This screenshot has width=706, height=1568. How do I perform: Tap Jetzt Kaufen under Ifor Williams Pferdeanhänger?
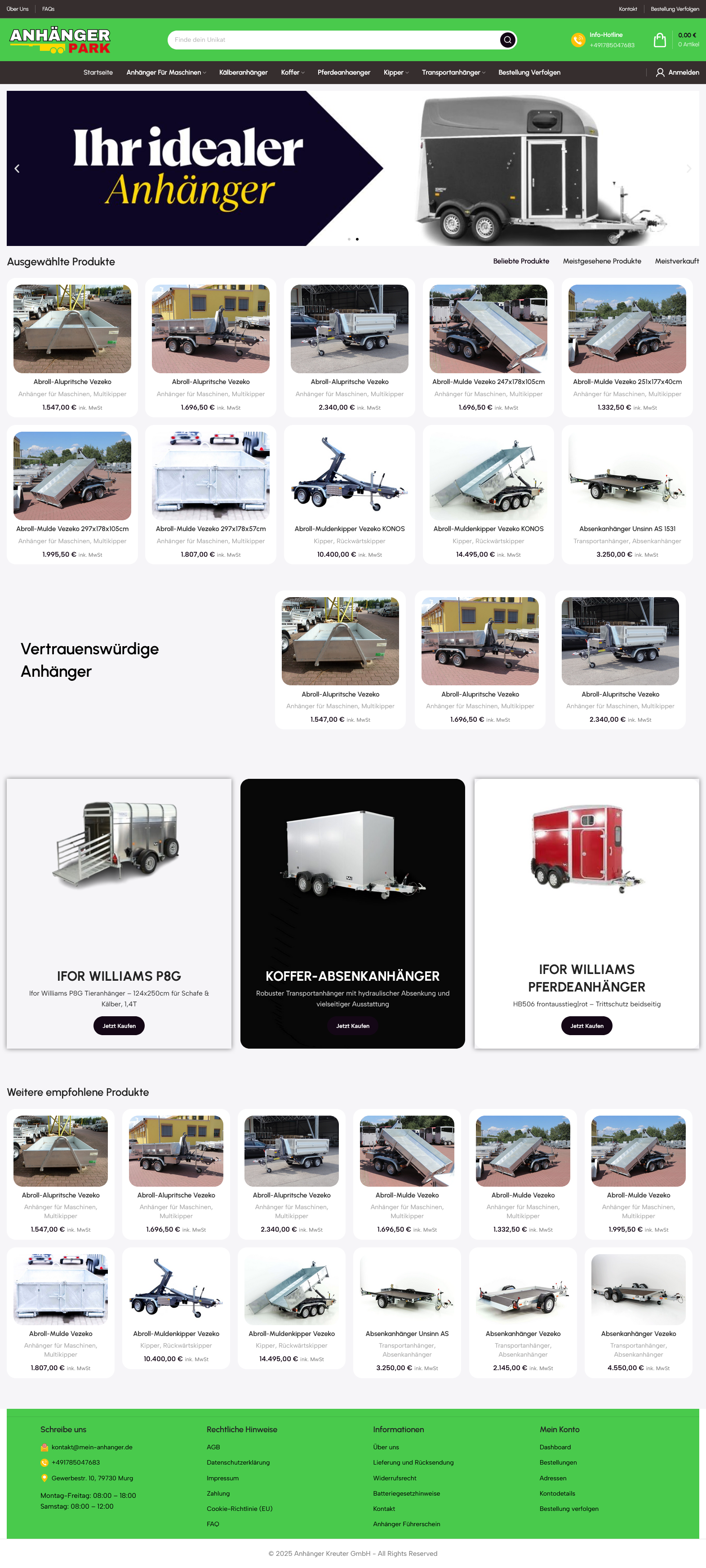tap(586, 1026)
